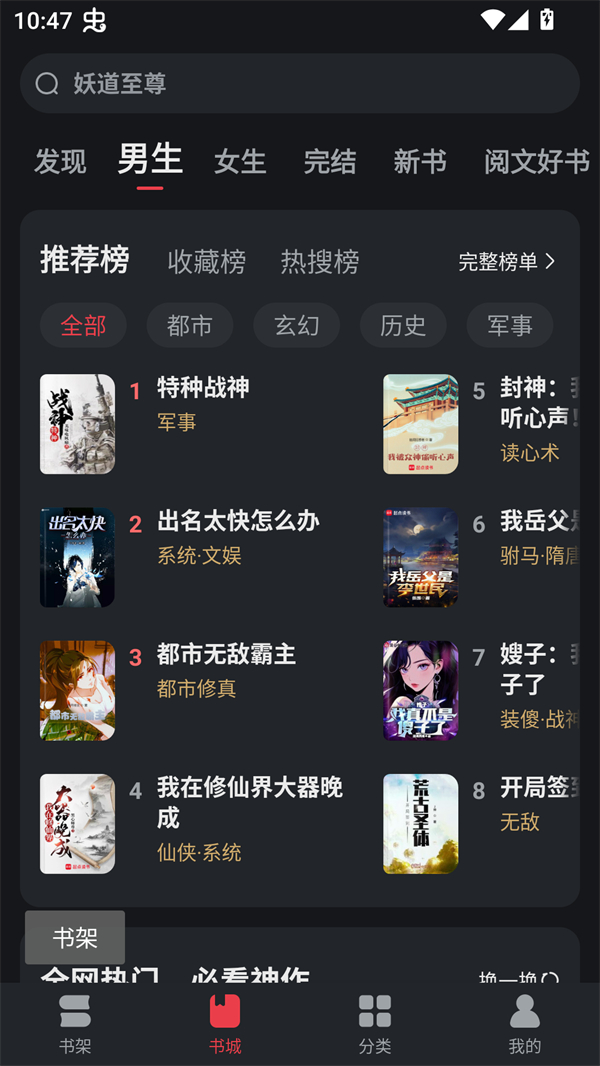Image resolution: width=600 pixels, height=1066 pixels.
Task: Switch to the 女生 tab
Action: pyautogui.click(x=240, y=162)
